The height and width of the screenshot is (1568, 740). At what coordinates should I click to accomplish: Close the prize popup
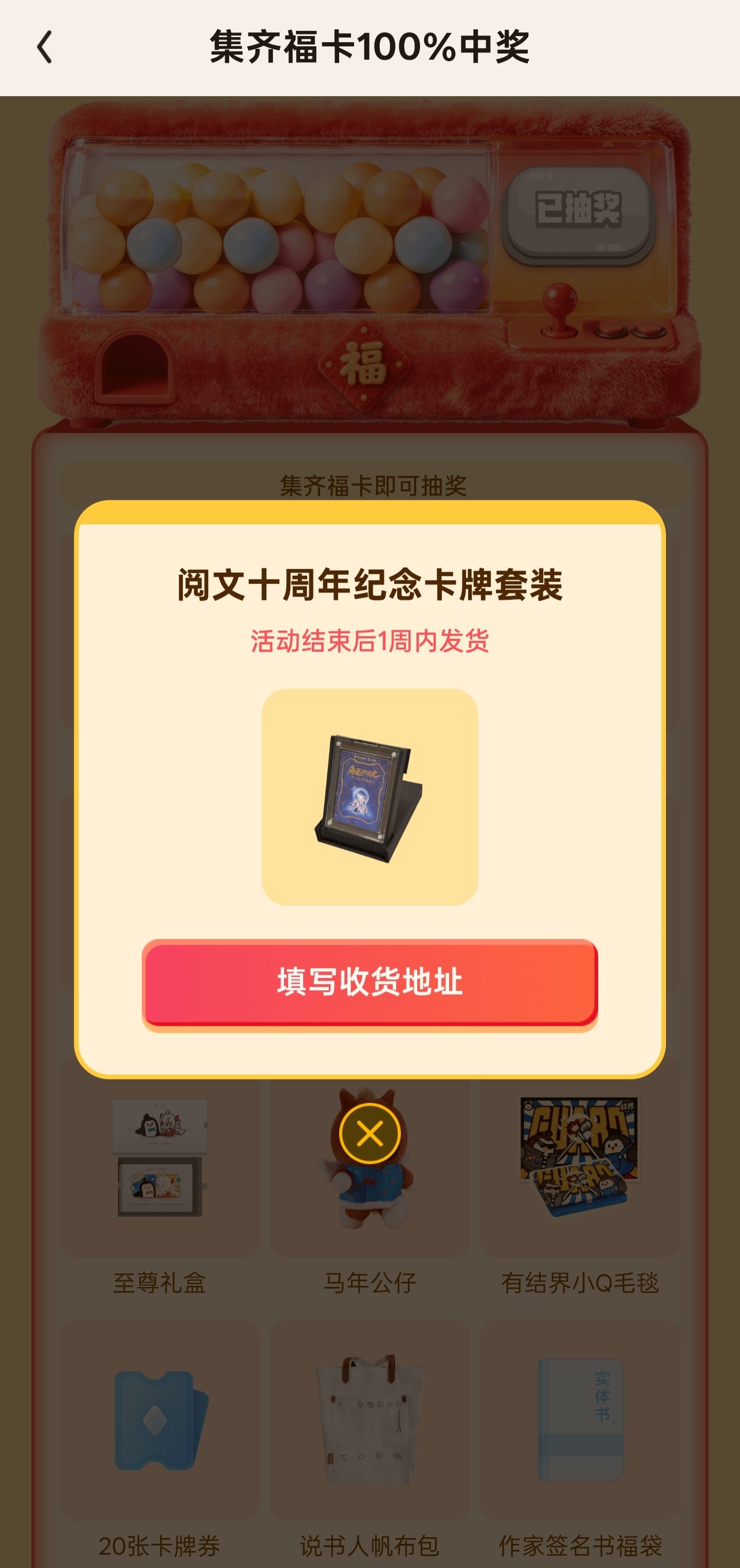coord(369,1134)
